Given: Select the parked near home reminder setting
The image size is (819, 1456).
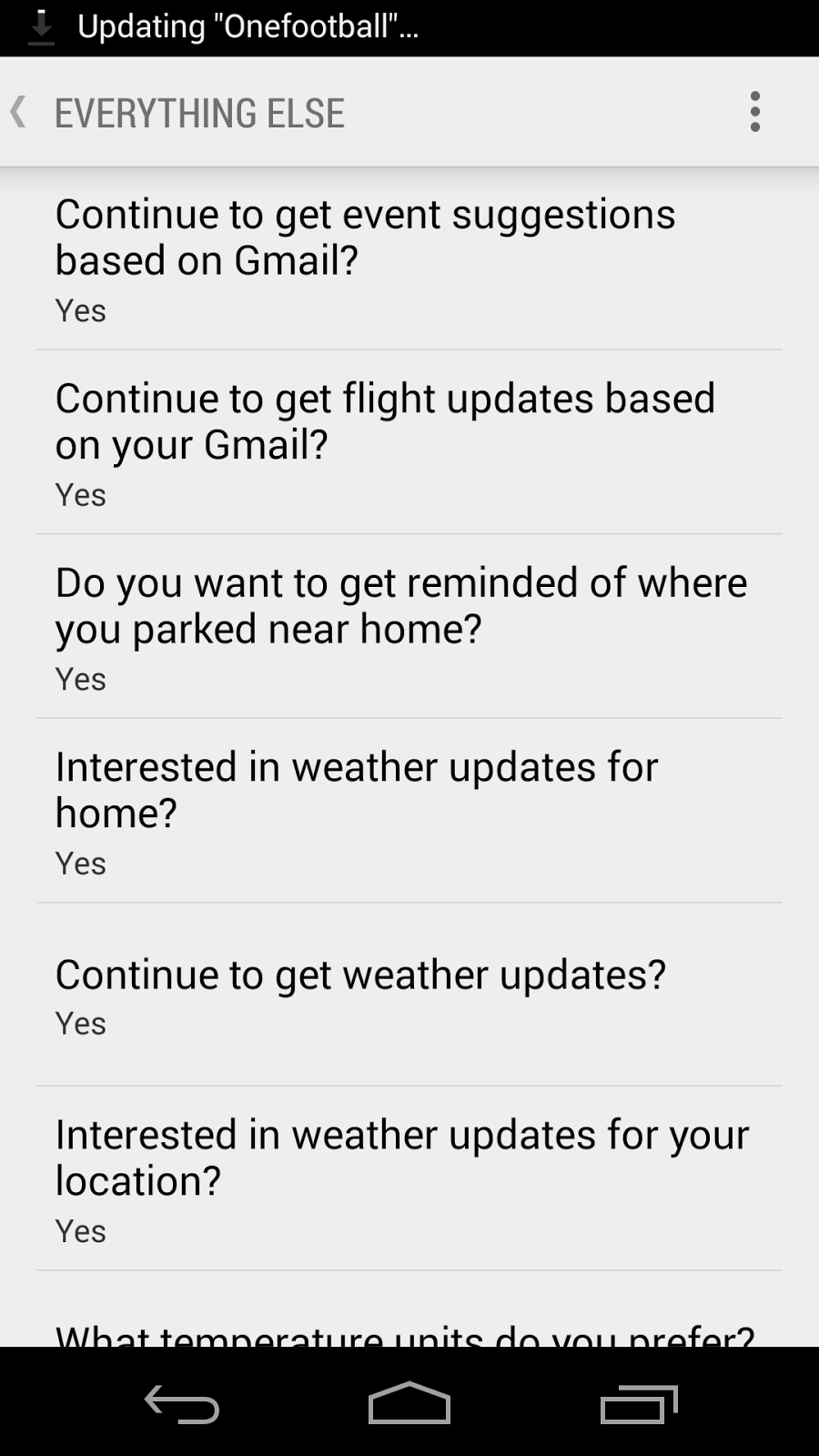Looking at the screenshot, I should point(409,628).
